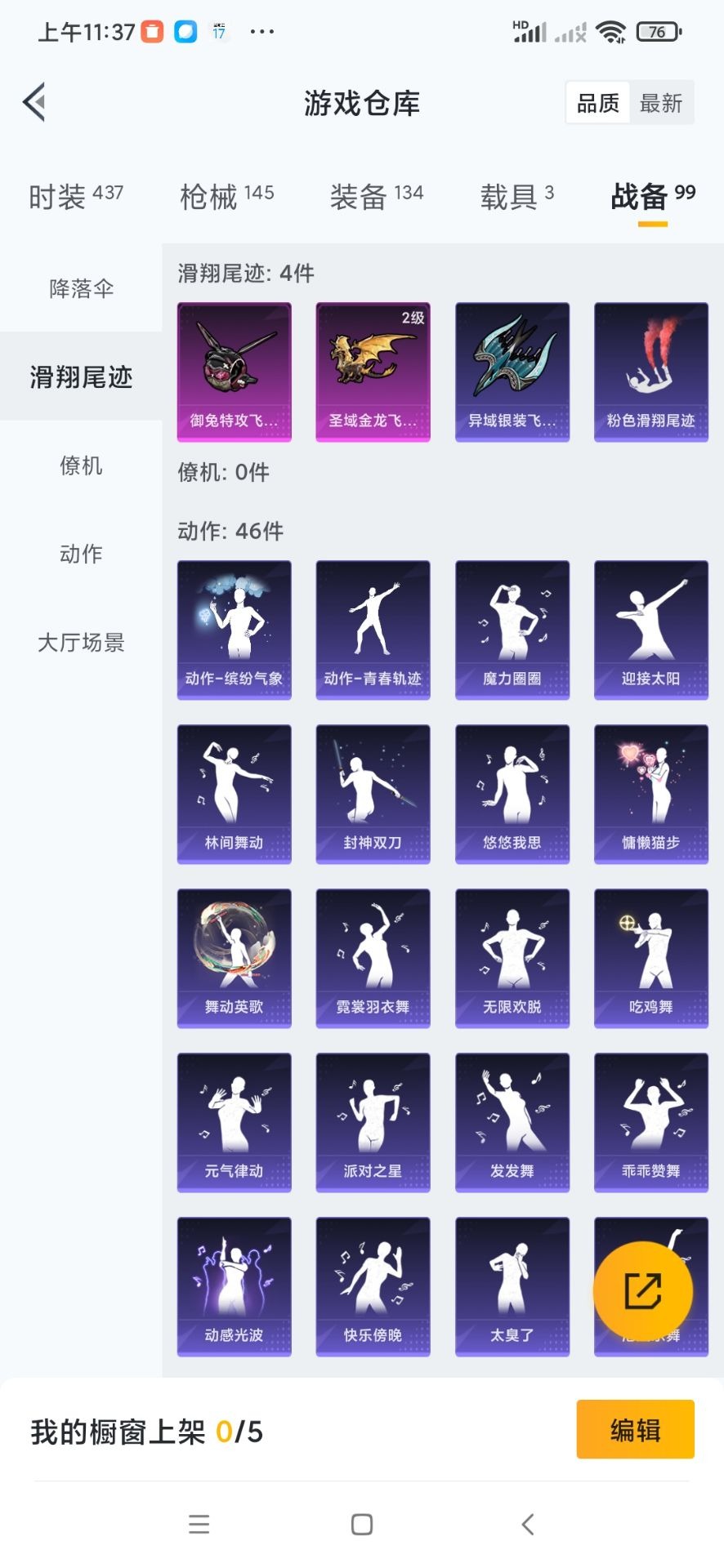Switch to the 装备 tab
Viewport: 724px width, 1568px height.
tap(376, 196)
